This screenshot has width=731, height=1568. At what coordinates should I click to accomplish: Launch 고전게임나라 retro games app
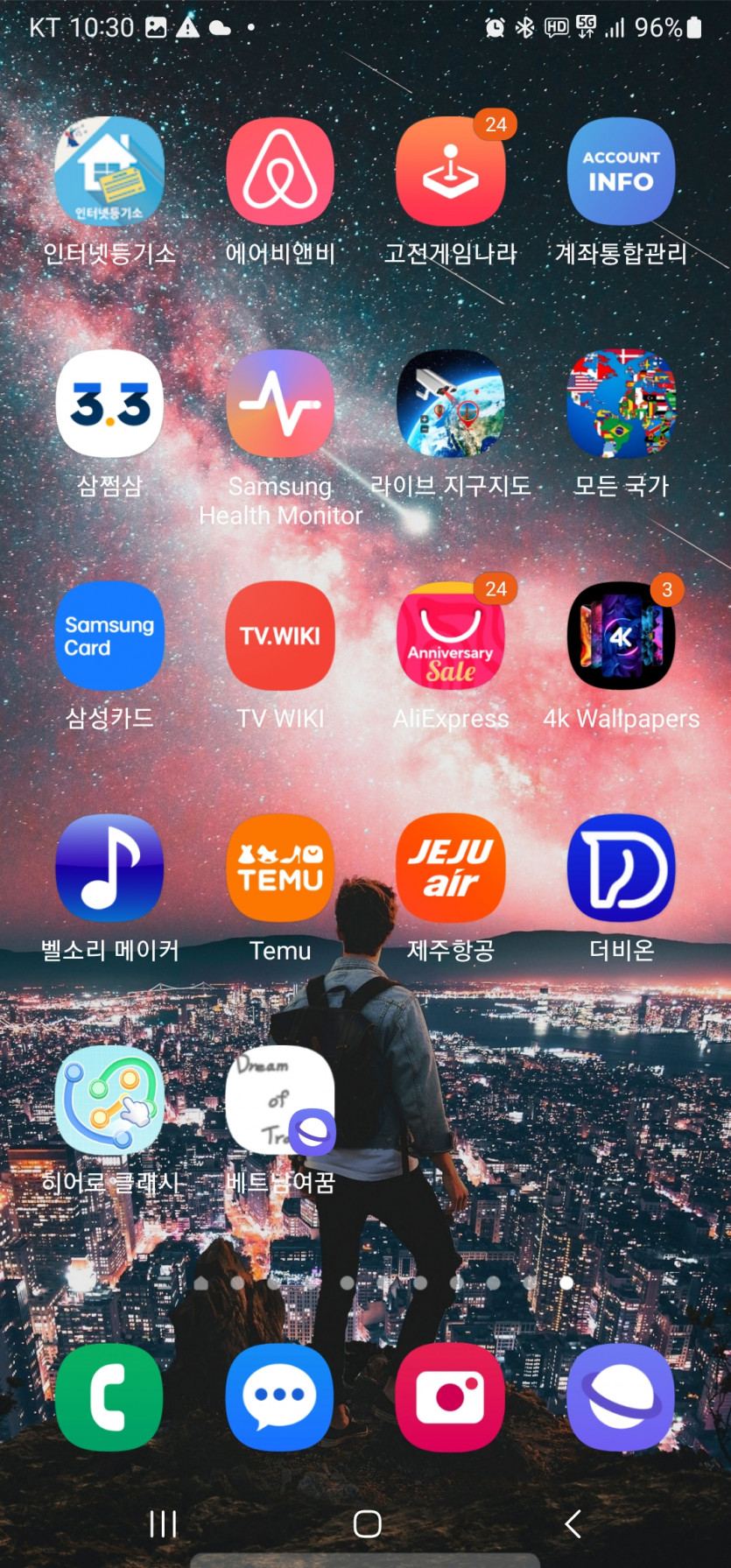click(x=450, y=171)
